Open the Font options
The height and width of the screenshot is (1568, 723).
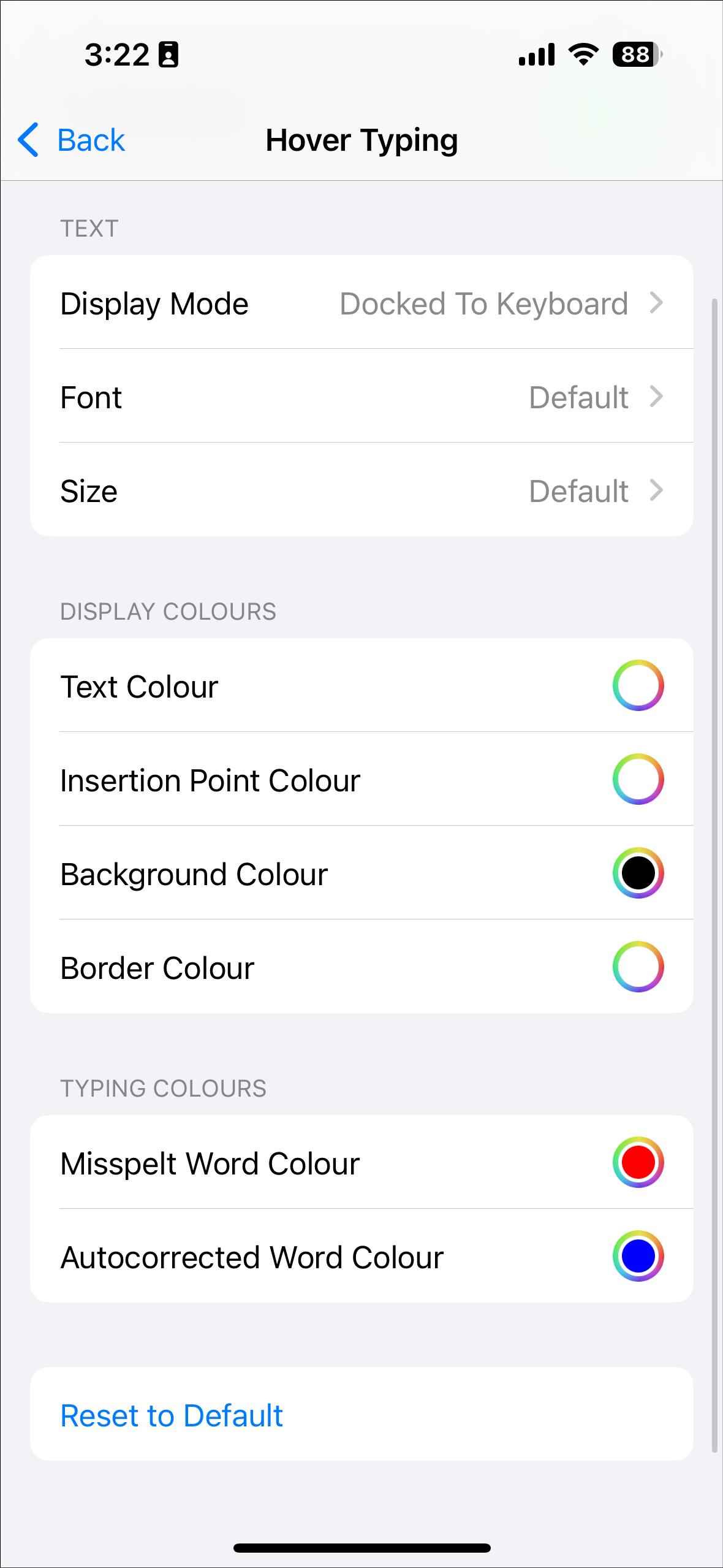(x=362, y=397)
